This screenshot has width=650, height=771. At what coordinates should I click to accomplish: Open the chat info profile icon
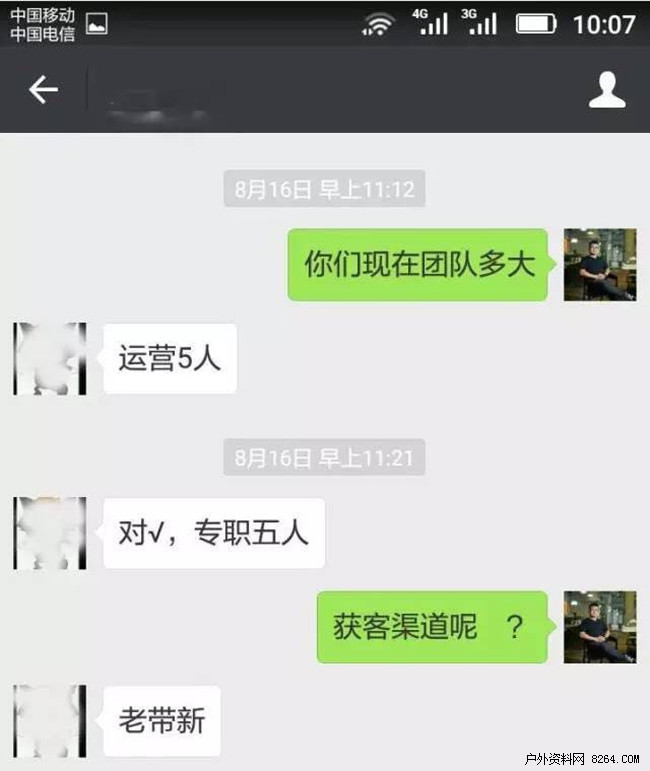(606, 91)
